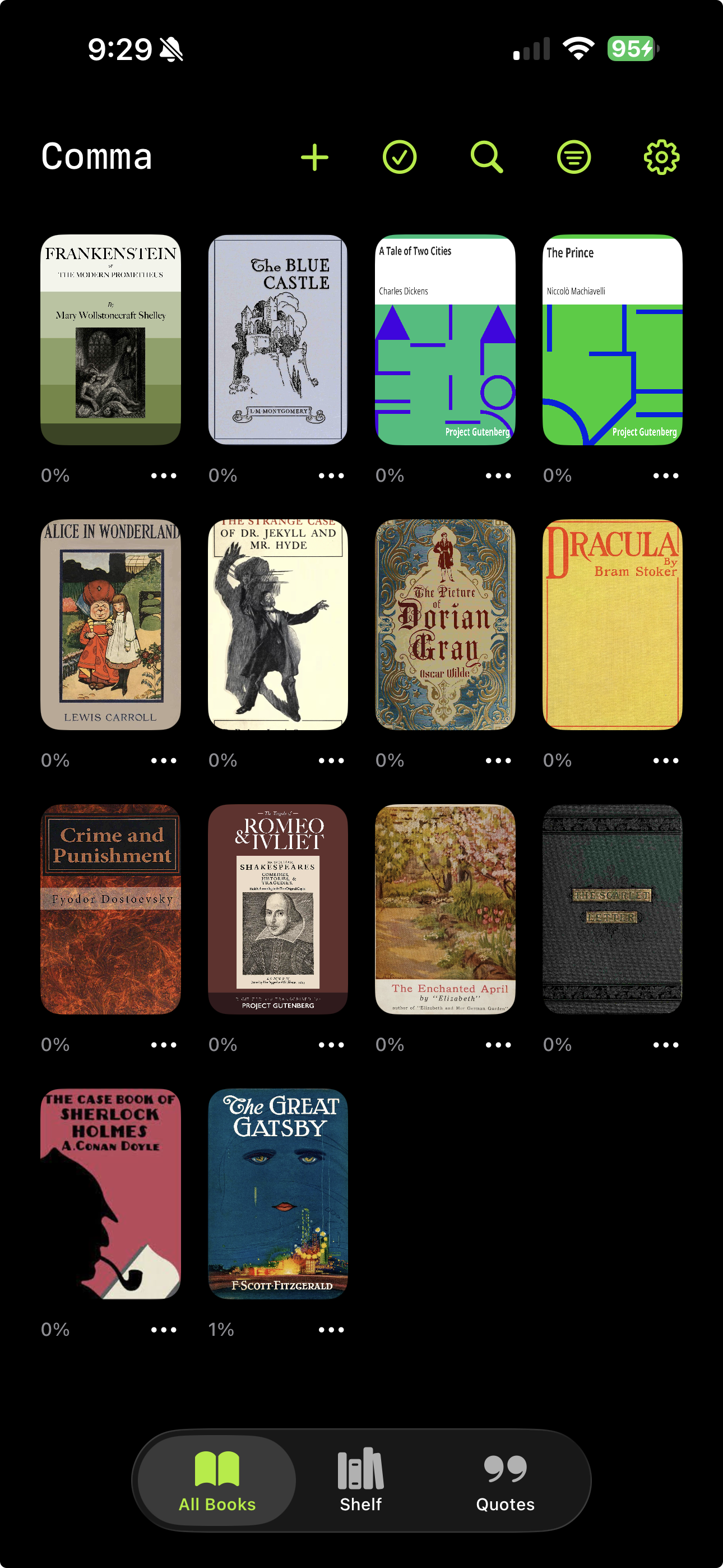The width and height of the screenshot is (723, 1568).
Task: Open the search icon
Action: 487,158
